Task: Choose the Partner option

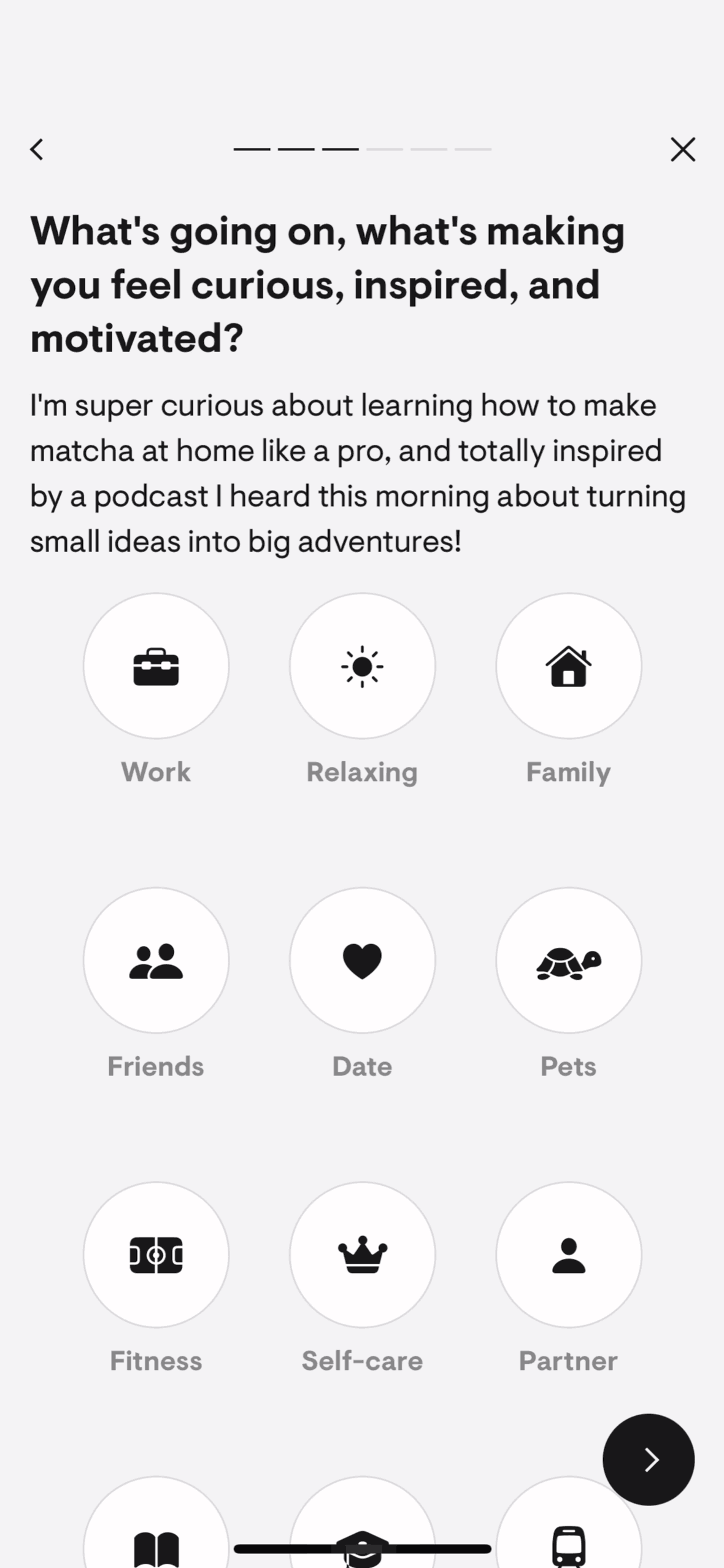Action: click(568, 1255)
